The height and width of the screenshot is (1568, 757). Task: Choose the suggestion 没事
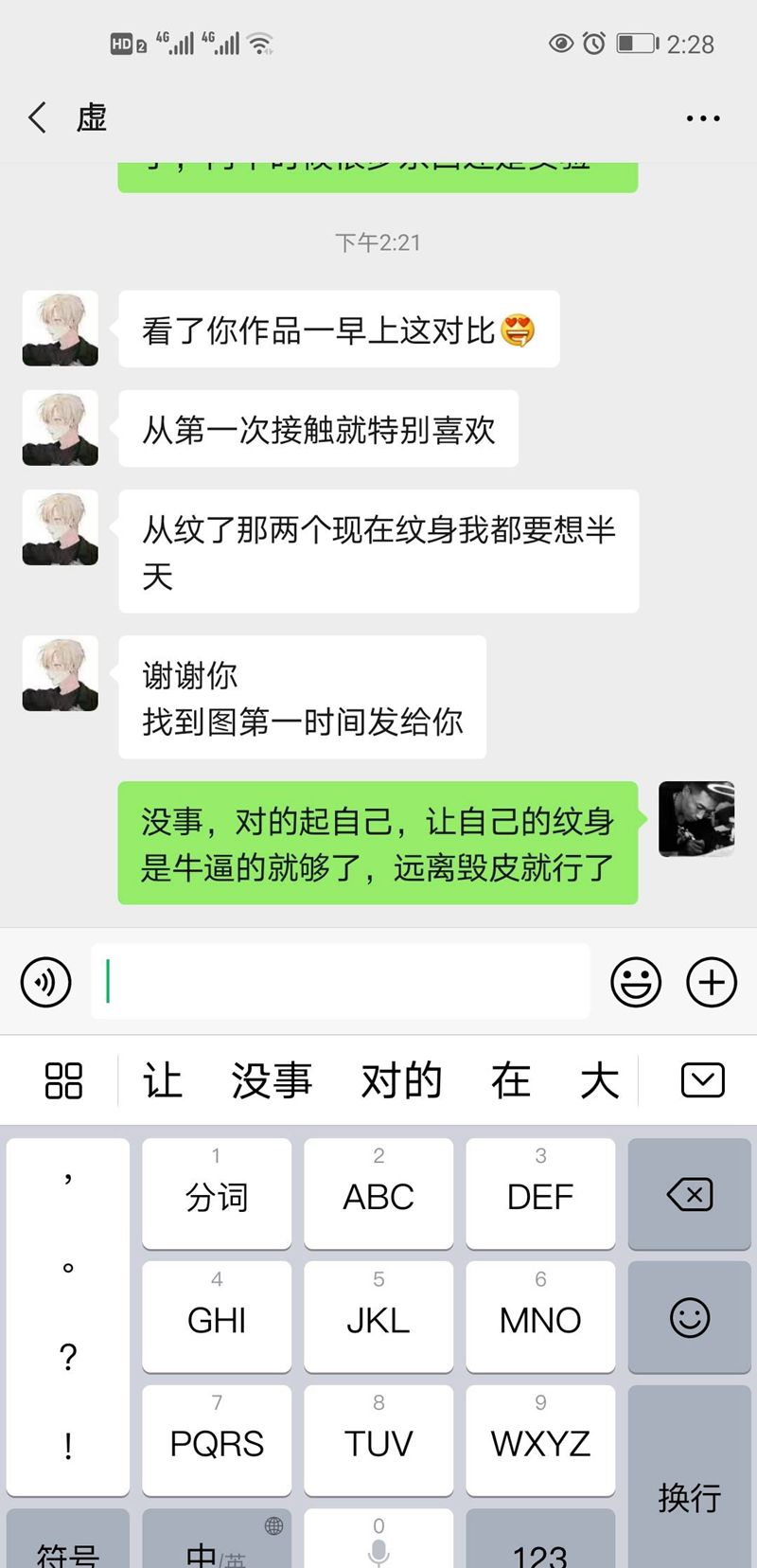[272, 1080]
